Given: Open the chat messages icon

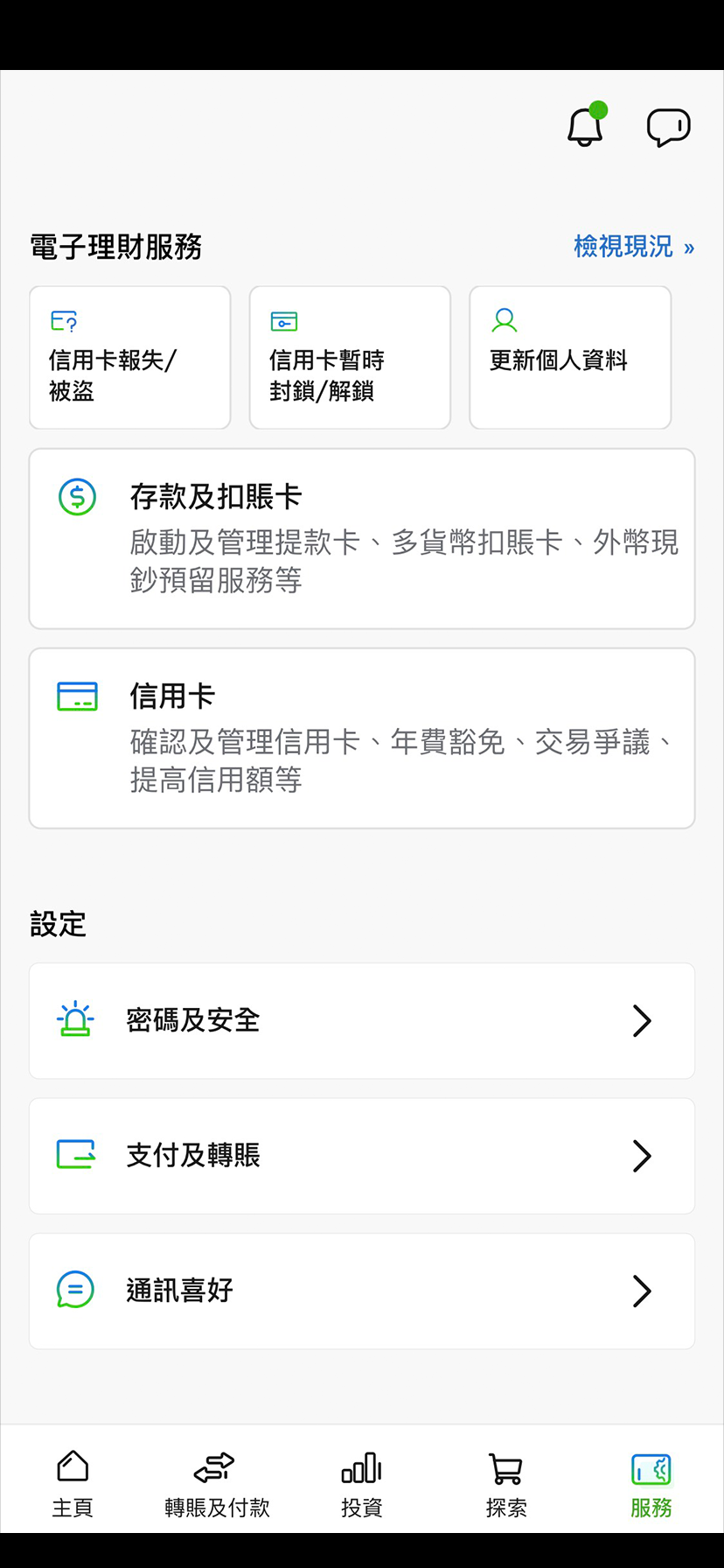Looking at the screenshot, I should tap(668, 126).
